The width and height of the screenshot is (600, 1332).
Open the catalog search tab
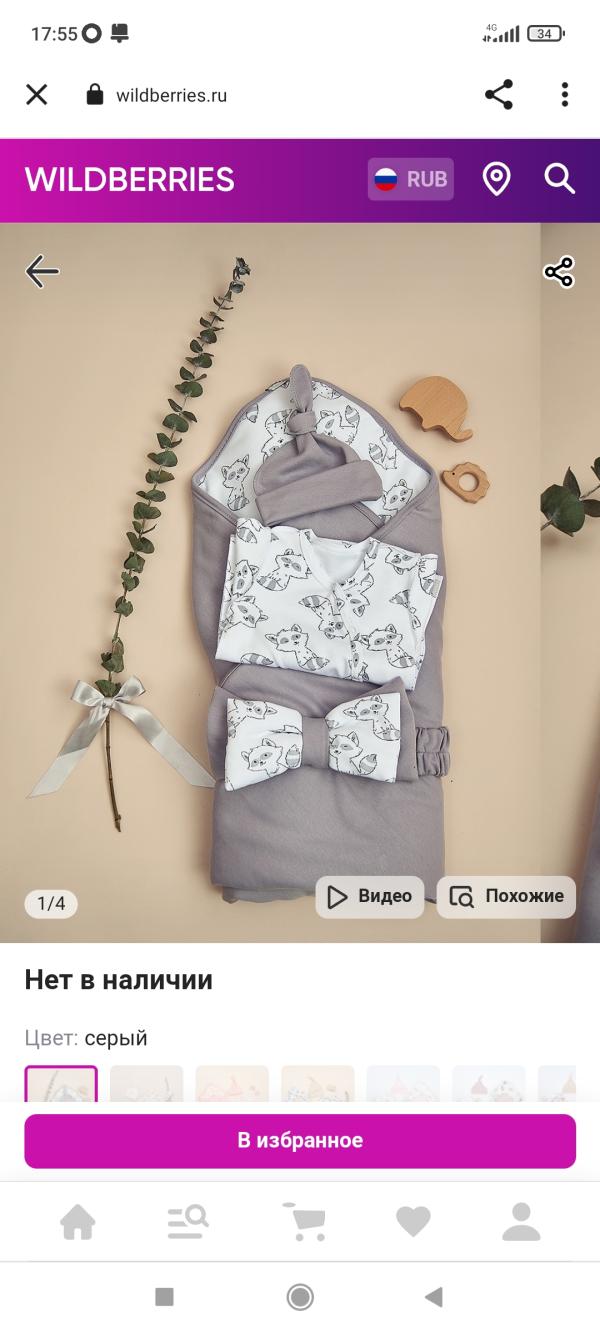point(187,1221)
